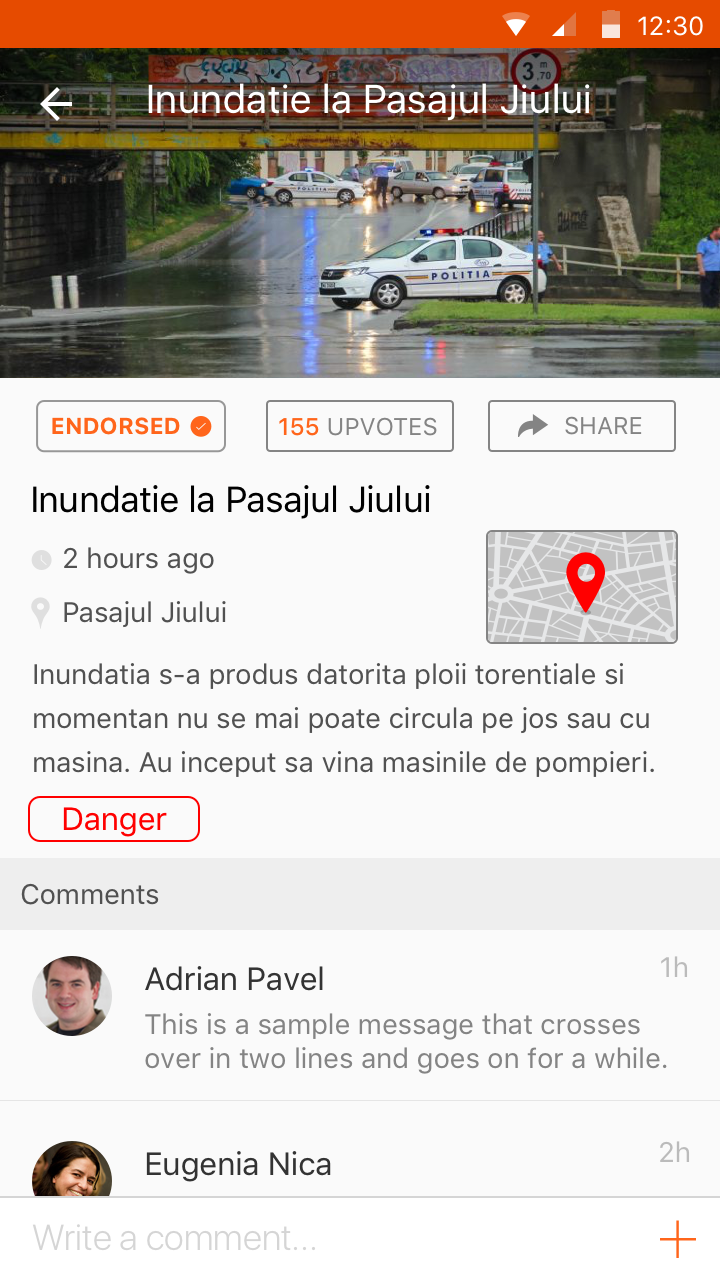Select the Danger tag

coord(114,819)
